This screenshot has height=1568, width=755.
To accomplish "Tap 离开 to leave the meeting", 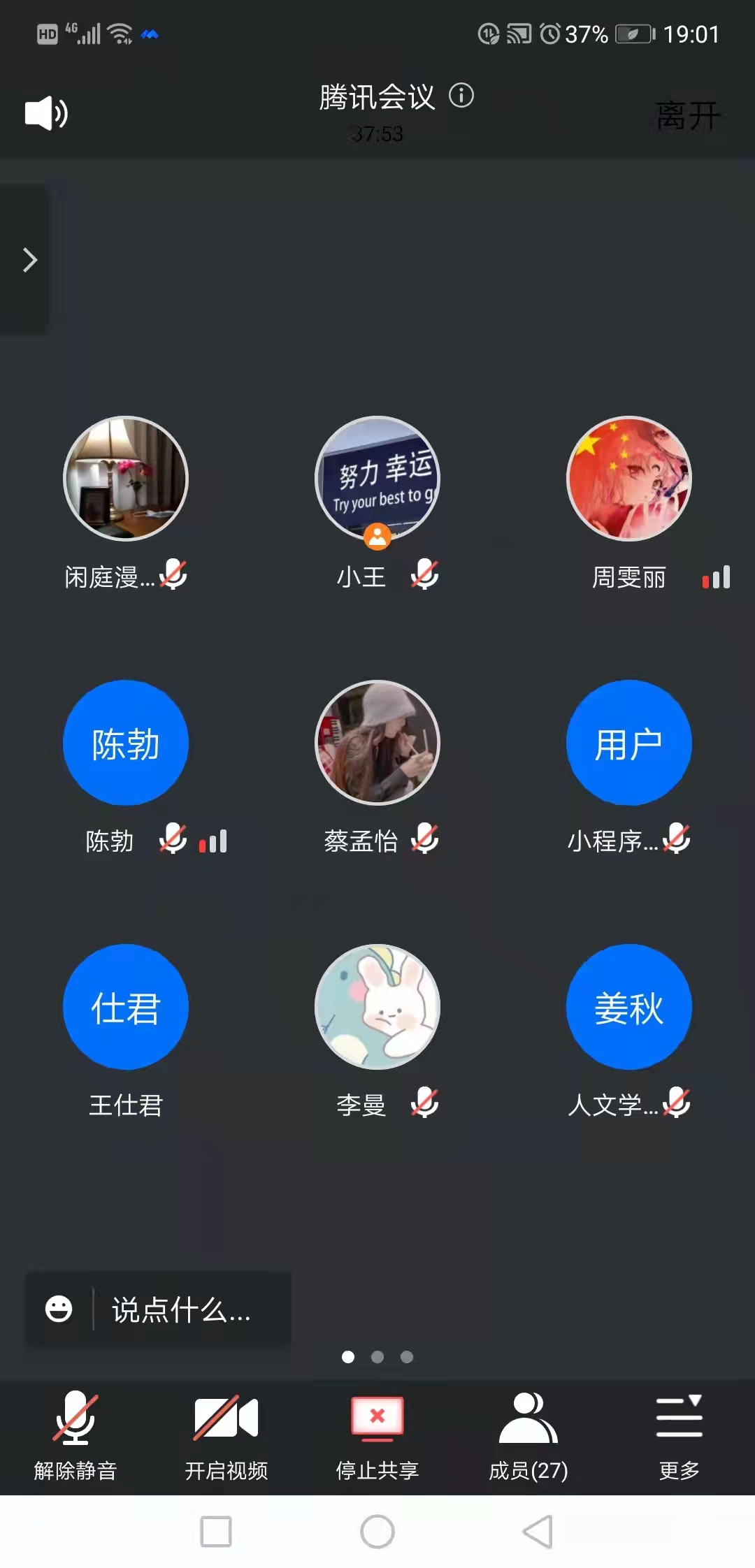I will pyautogui.click(x=687, y=115).
